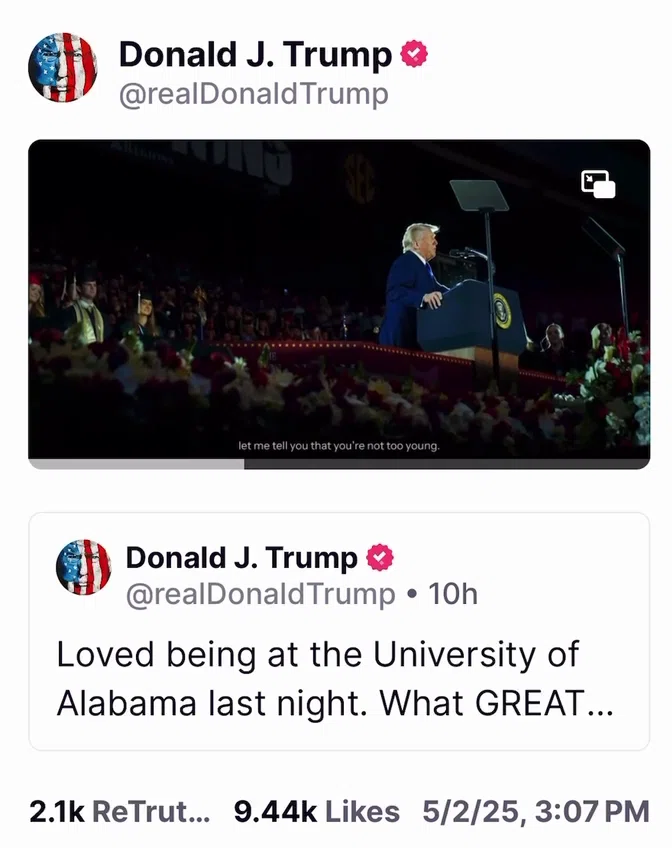
Task: Open the @realDonaldTrump handle at the top
Action: (254, 94)
